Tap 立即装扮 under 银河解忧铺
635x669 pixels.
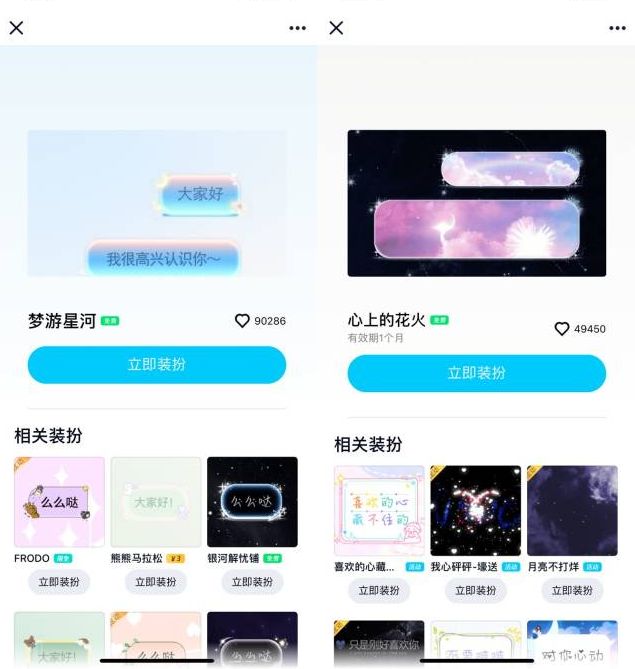(252, 582)
